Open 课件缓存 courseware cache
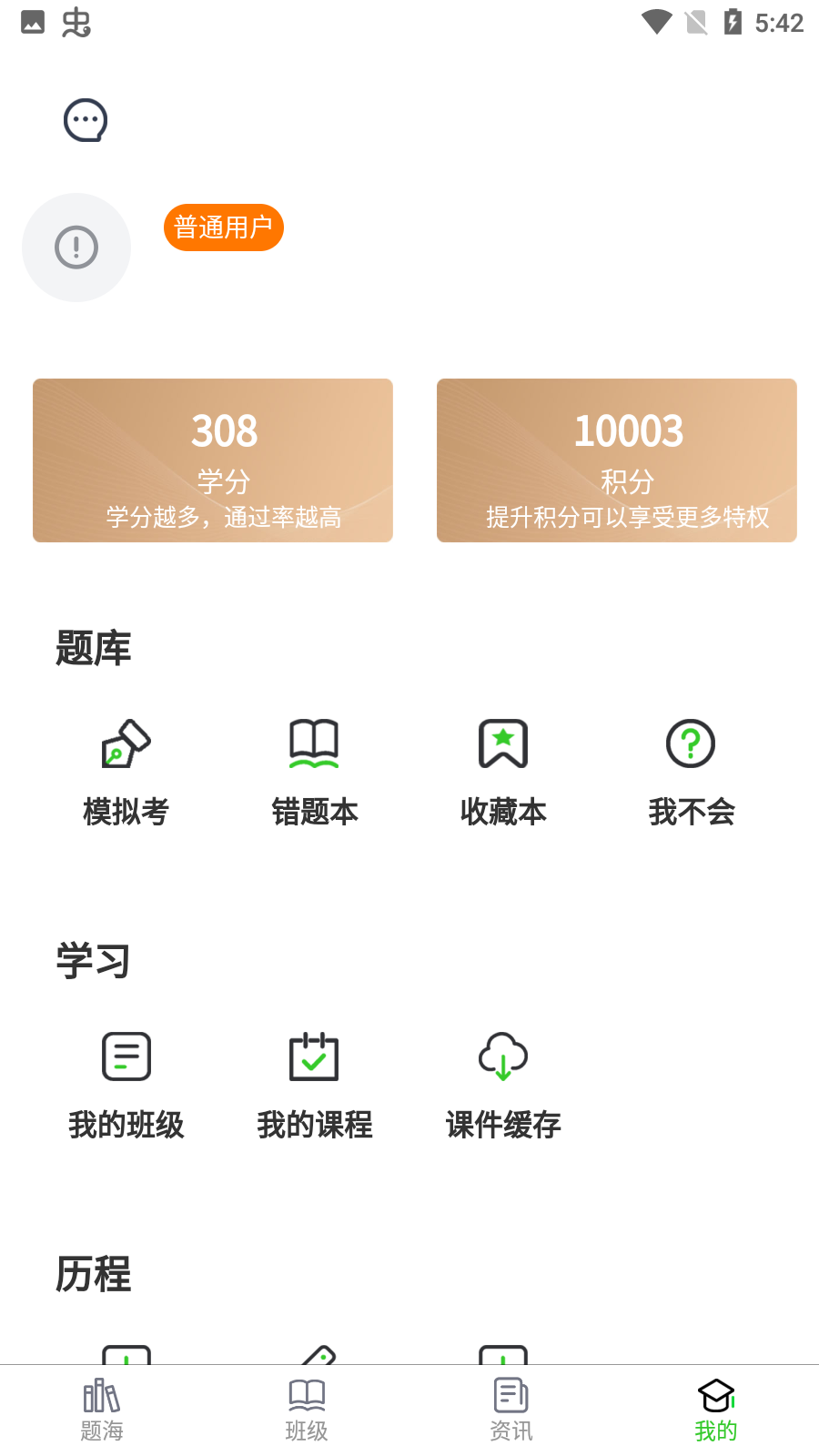This screenshot has height=1456, width=819. tap(503, 1085)
